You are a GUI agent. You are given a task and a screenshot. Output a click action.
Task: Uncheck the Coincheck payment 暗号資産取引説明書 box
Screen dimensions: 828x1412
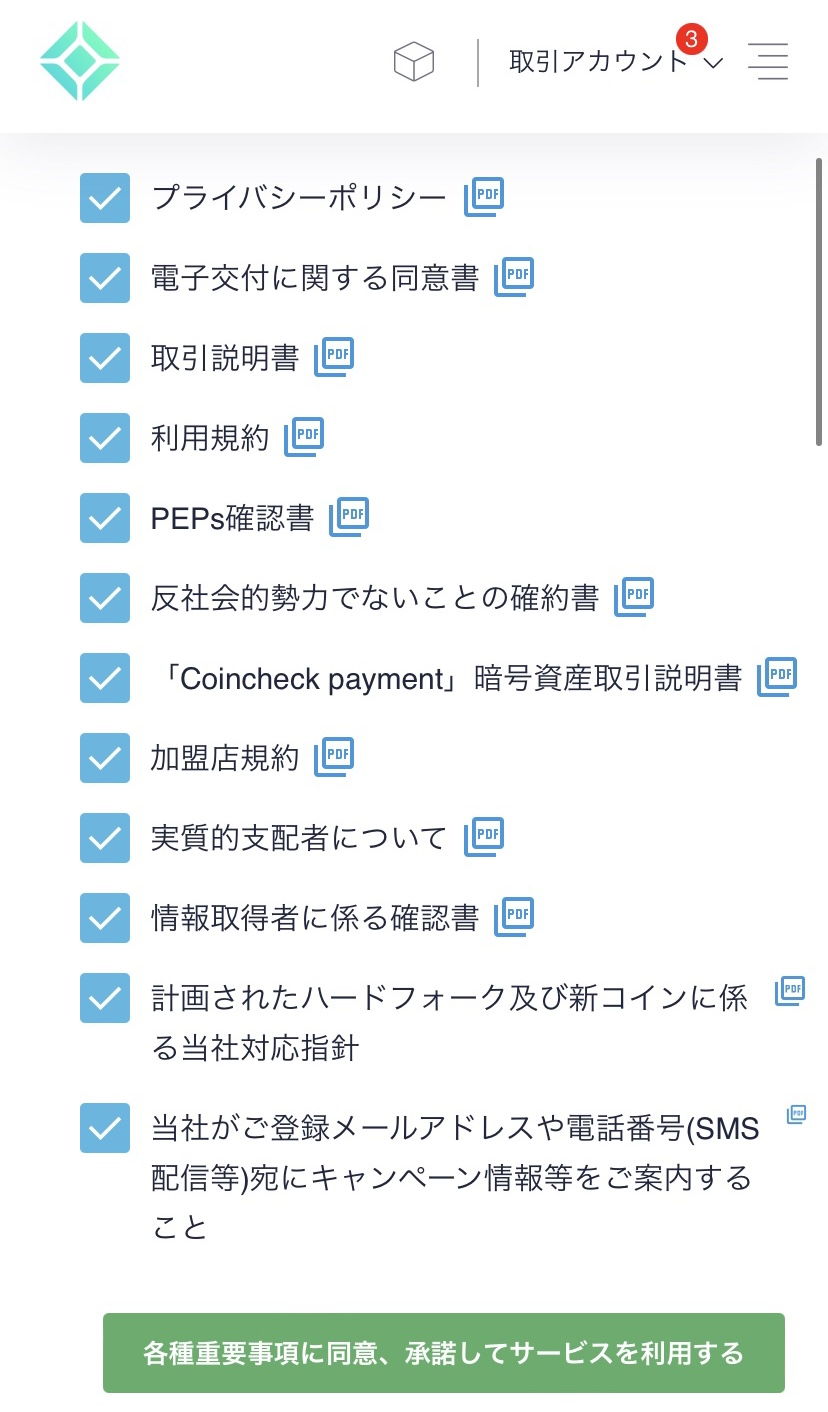(x=105, y=678)
